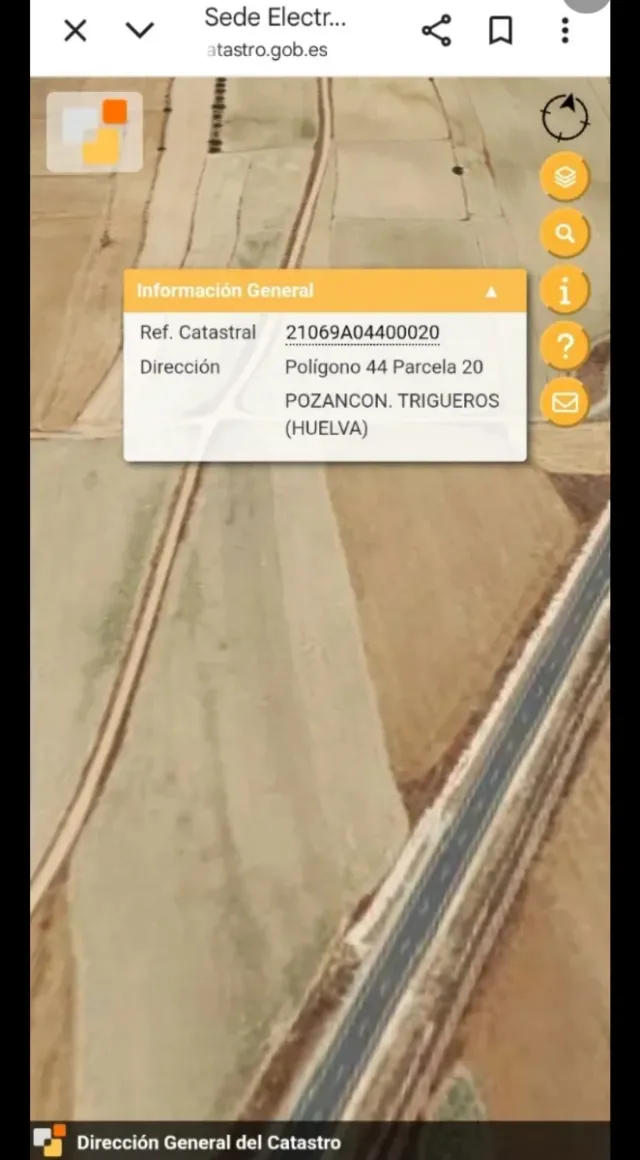Tap the information (i) button
640x1160 pixels.
(565, 291)
